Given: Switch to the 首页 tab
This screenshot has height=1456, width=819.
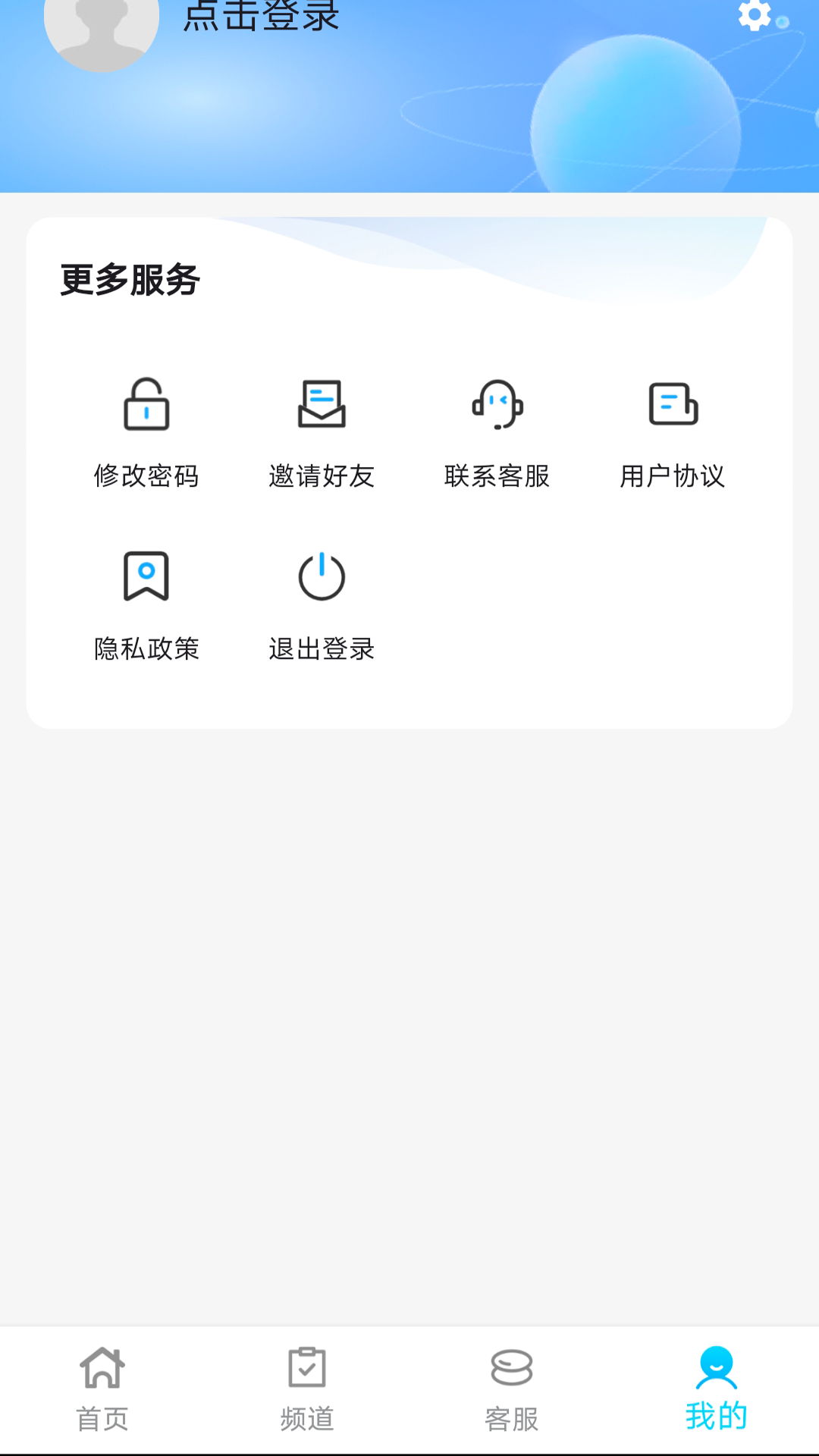Looking at the screenshot, I should [102, 1389].
